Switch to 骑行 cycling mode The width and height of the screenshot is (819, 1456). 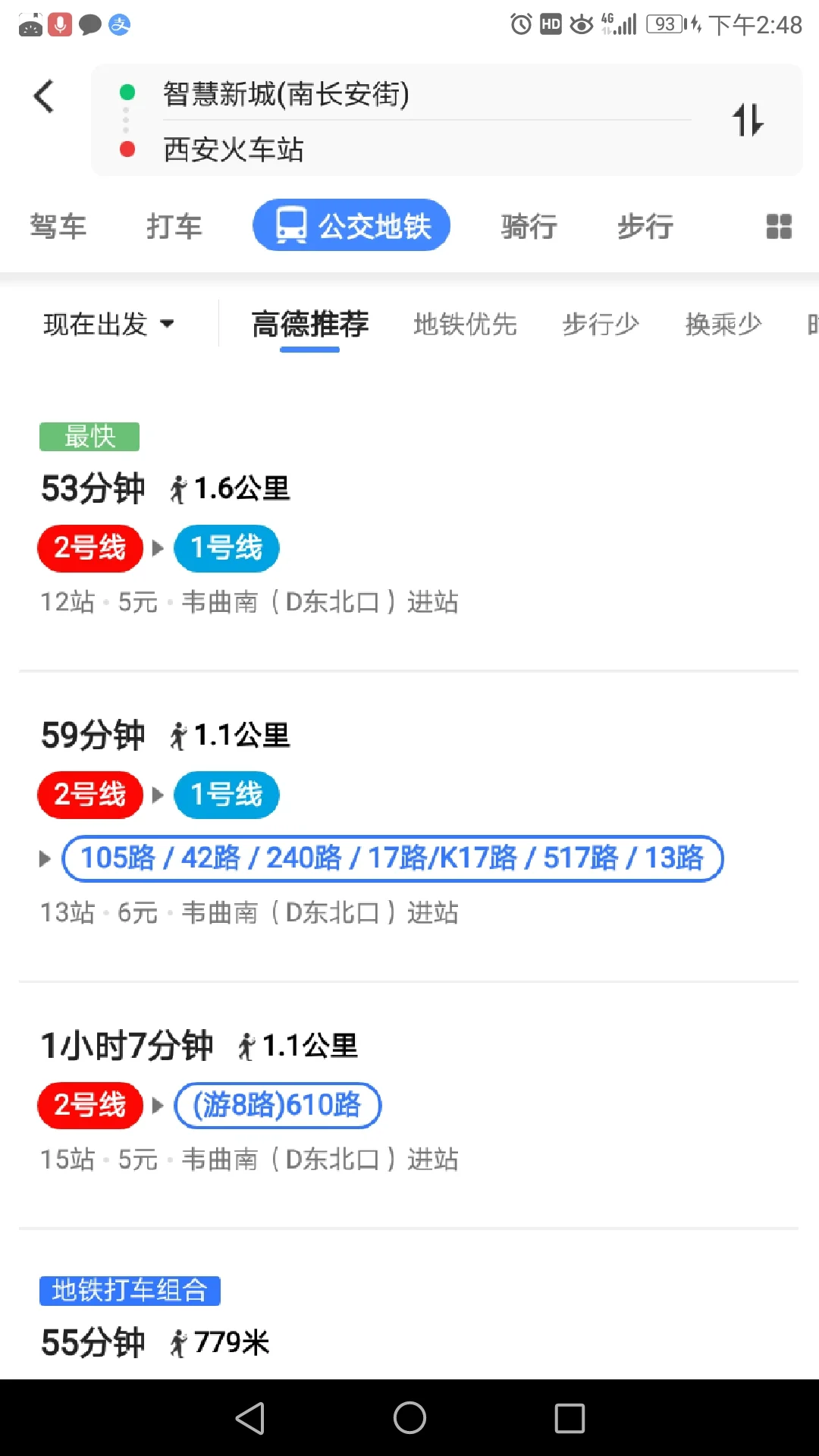[529, 225]
